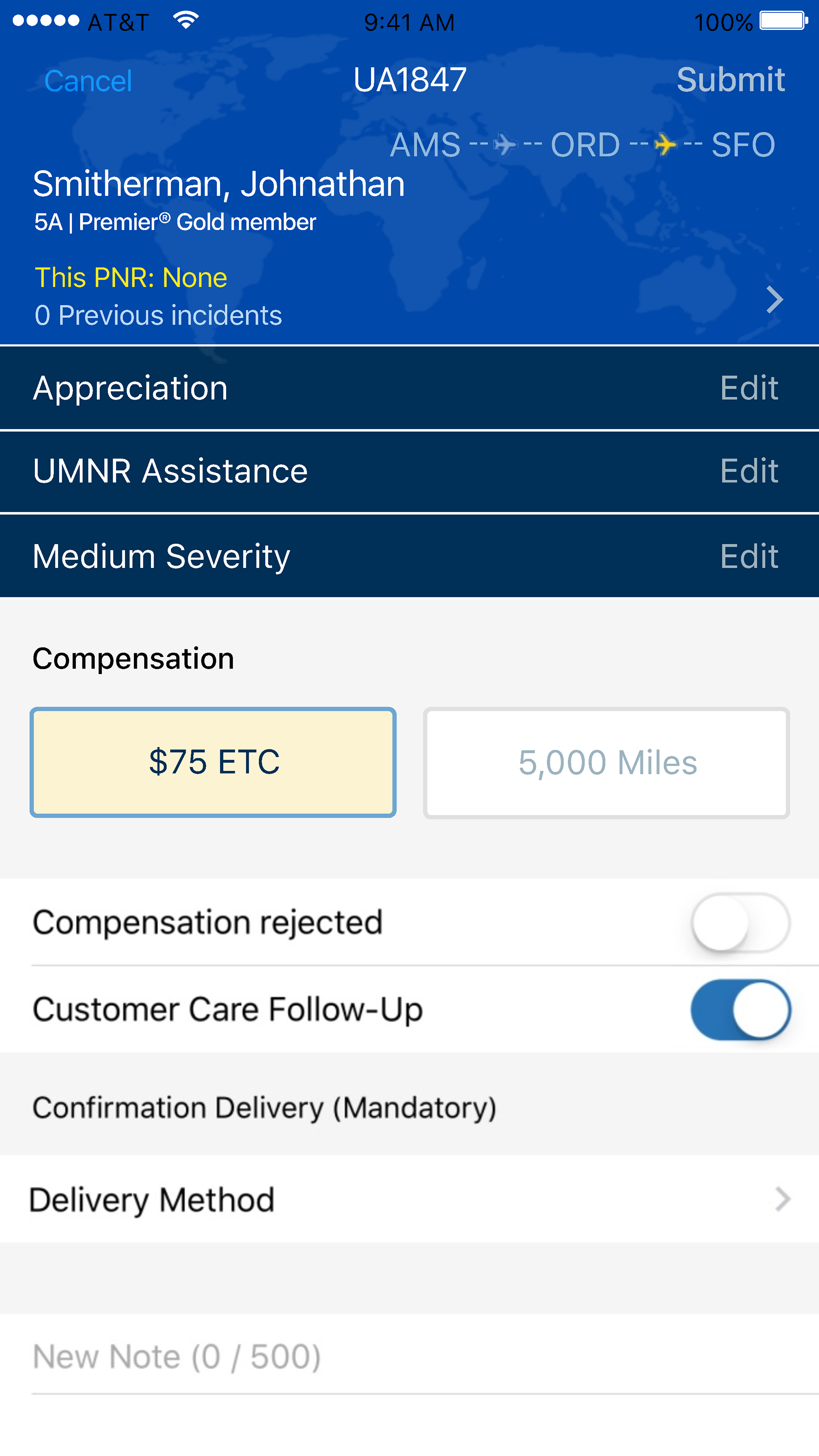Turn off Customer Care Follow-Up
Screen dimensions: 819x1456
point(740,1010)
